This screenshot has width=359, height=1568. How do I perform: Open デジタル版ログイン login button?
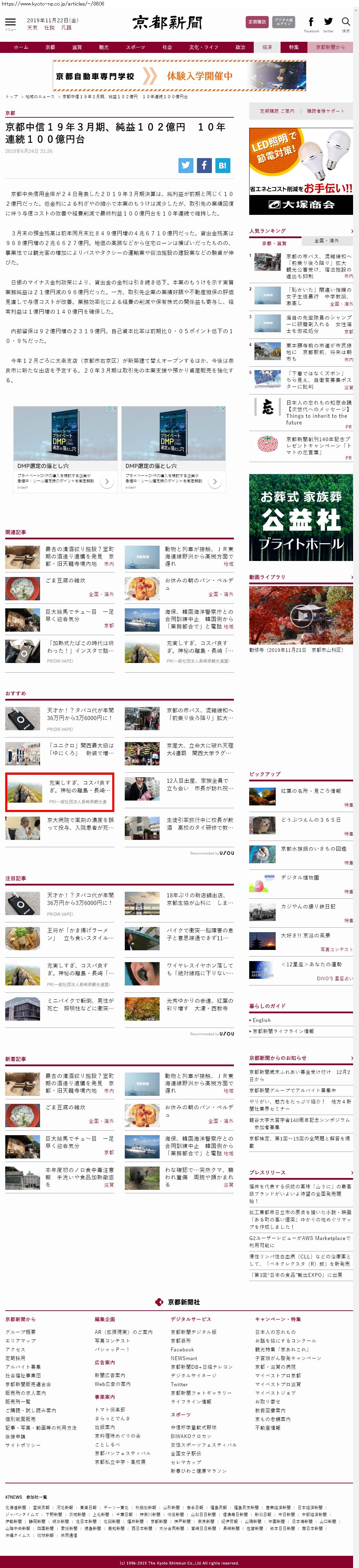283,22
